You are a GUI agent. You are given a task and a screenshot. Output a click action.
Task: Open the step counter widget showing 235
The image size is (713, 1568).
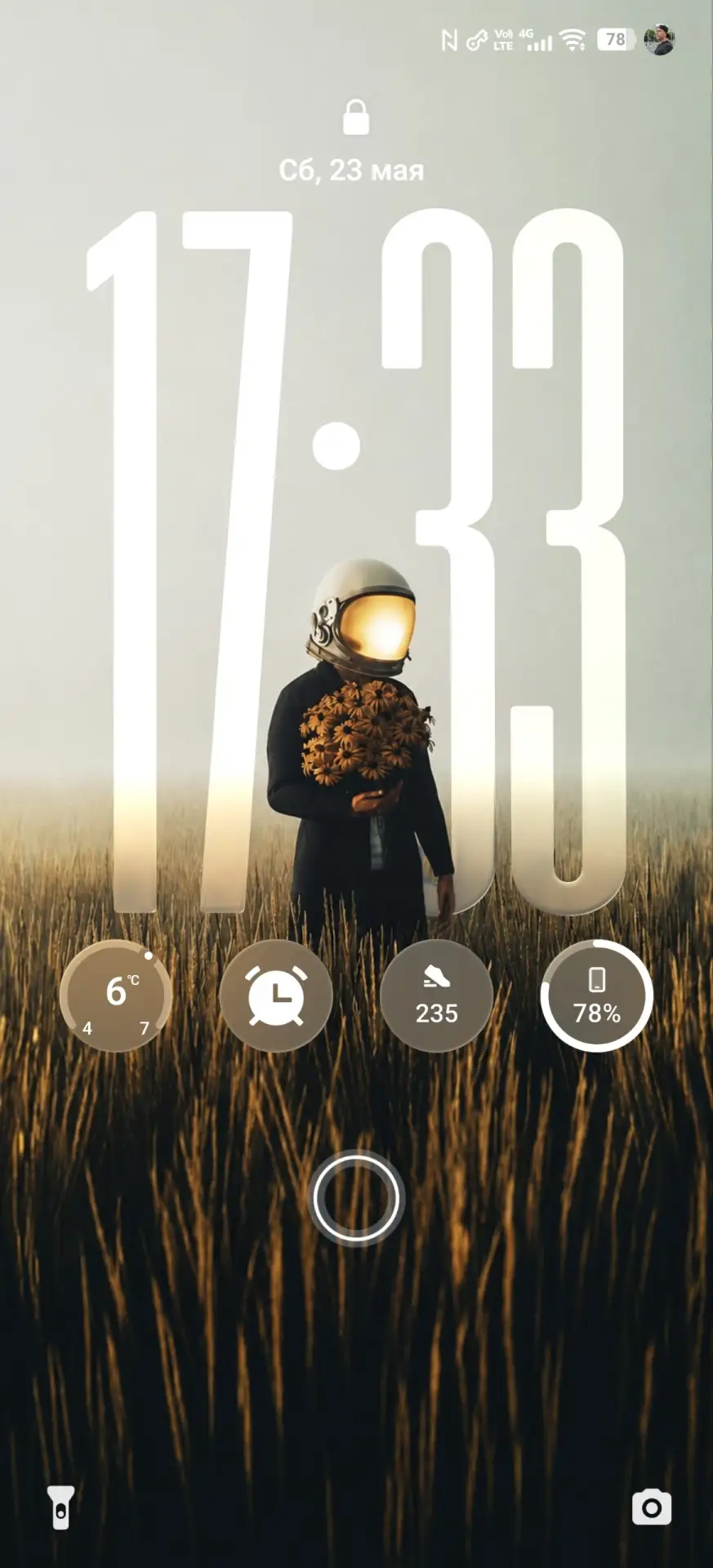pos(437,996)
